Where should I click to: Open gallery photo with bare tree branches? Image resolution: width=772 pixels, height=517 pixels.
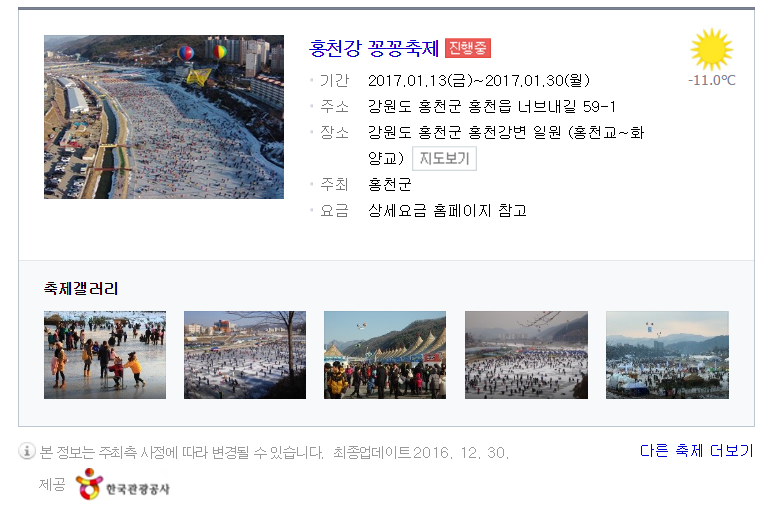(x=245, y=355)
